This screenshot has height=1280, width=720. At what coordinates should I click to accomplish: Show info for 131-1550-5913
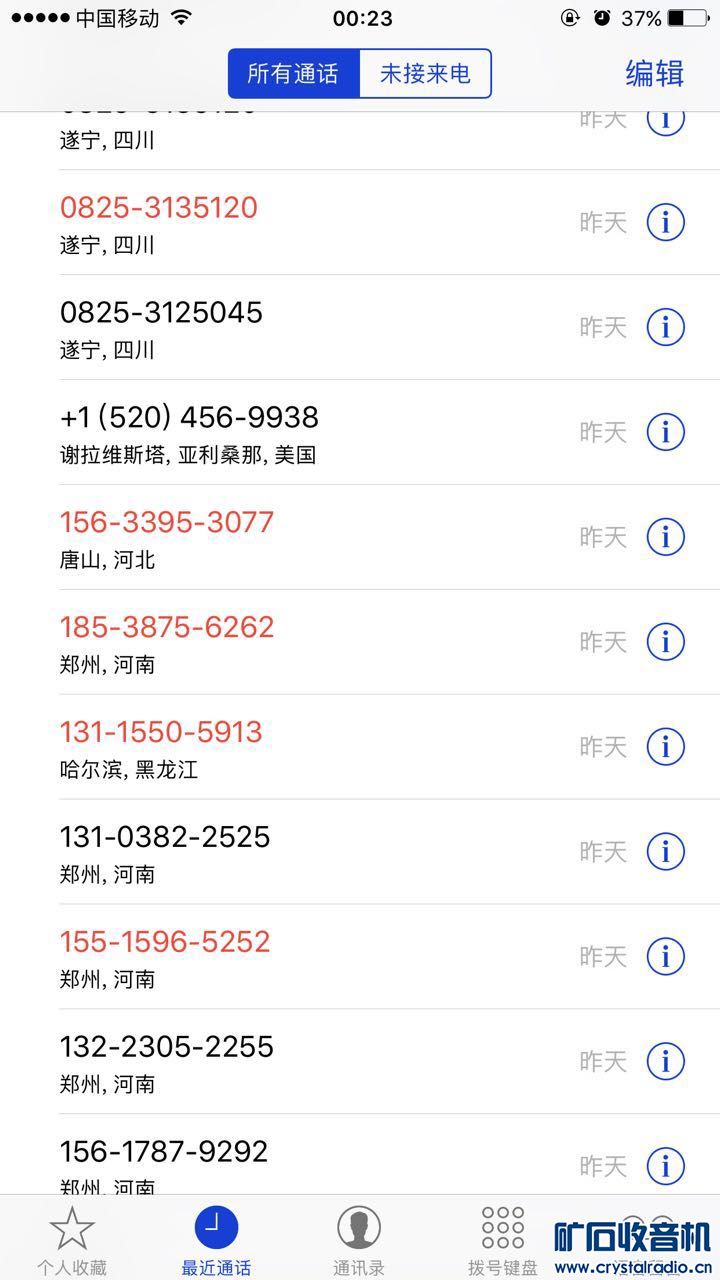665,747
